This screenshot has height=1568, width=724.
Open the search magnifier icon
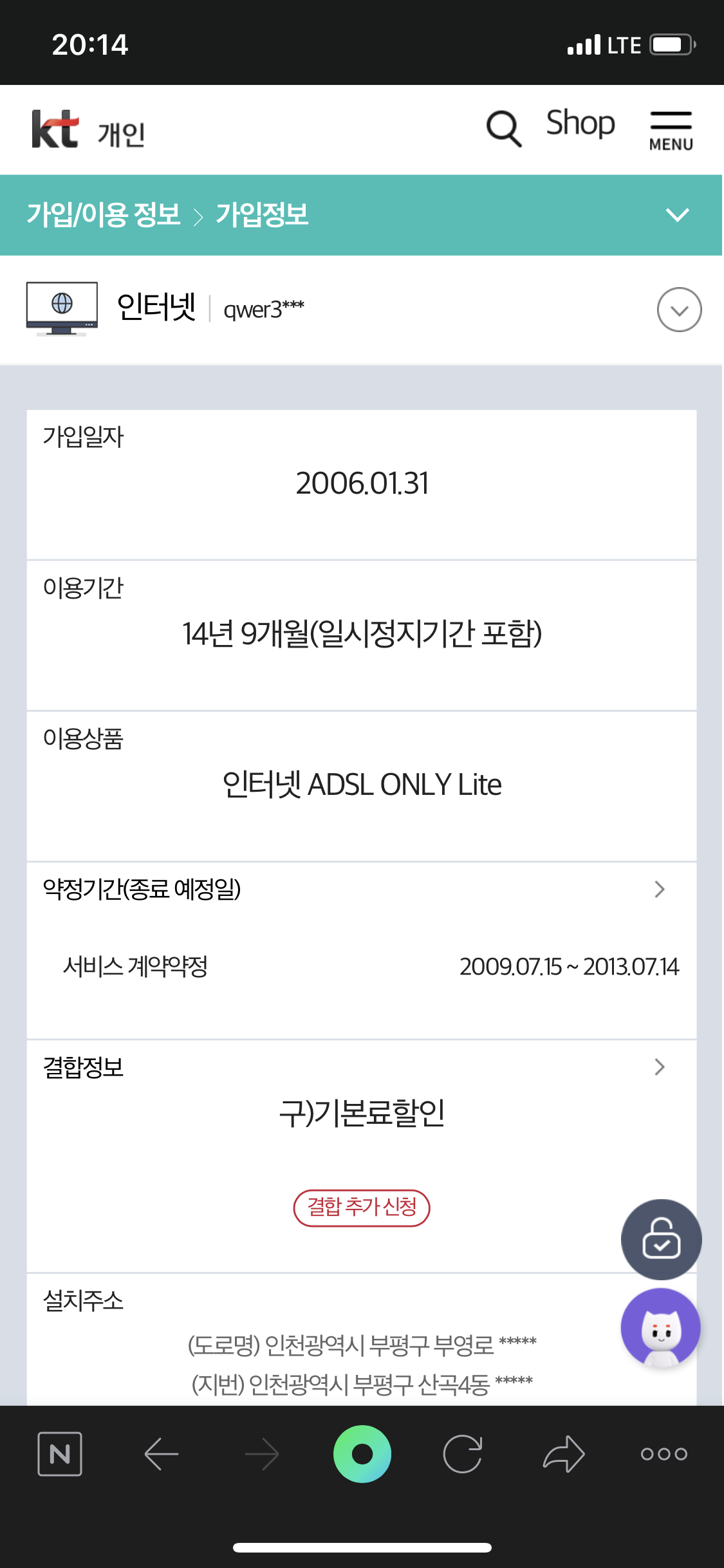[x=503, y=128]
